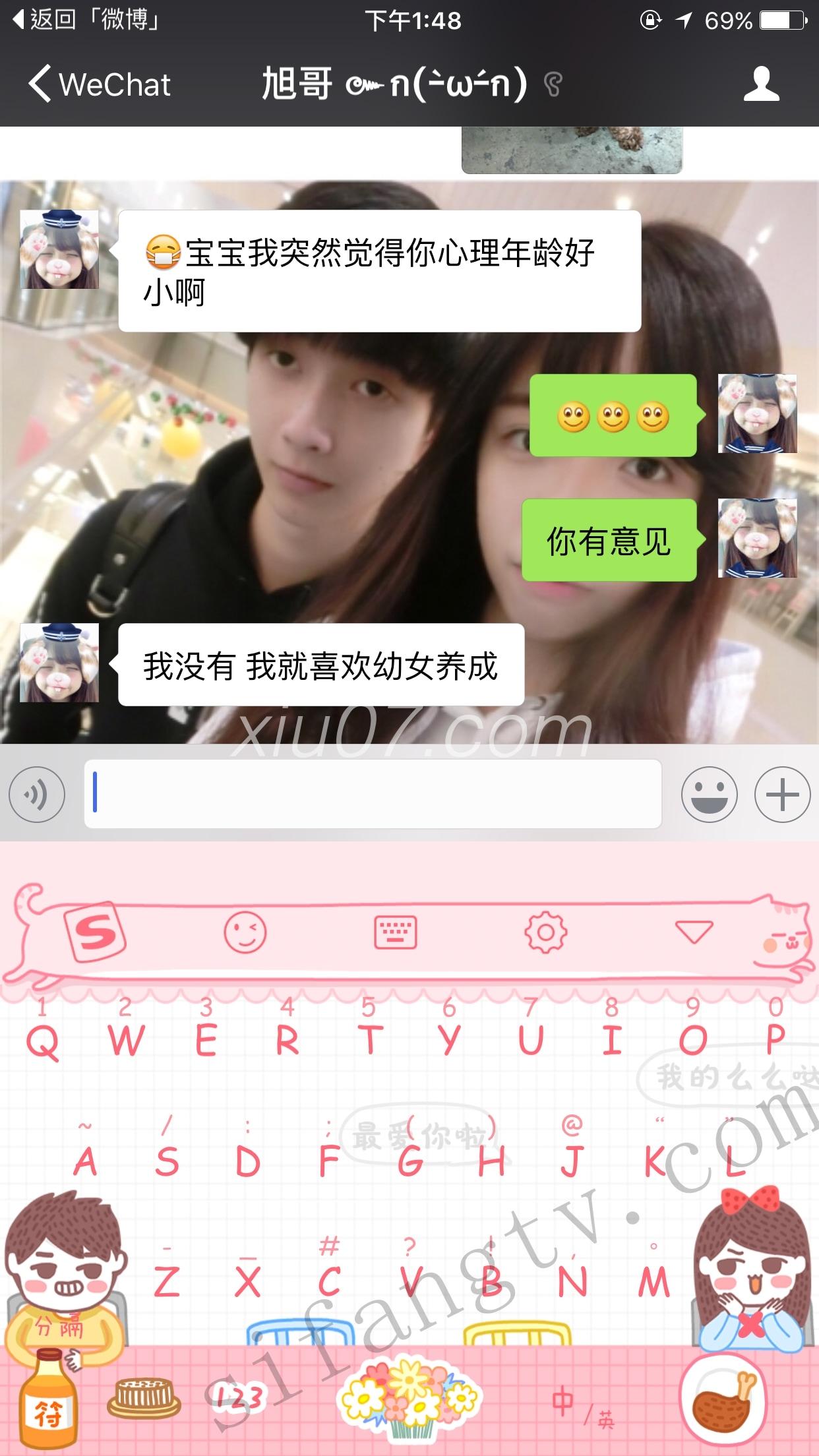Open the emoji sticker panel
Screen dimensions: 819x1456
tap(709, 794)
